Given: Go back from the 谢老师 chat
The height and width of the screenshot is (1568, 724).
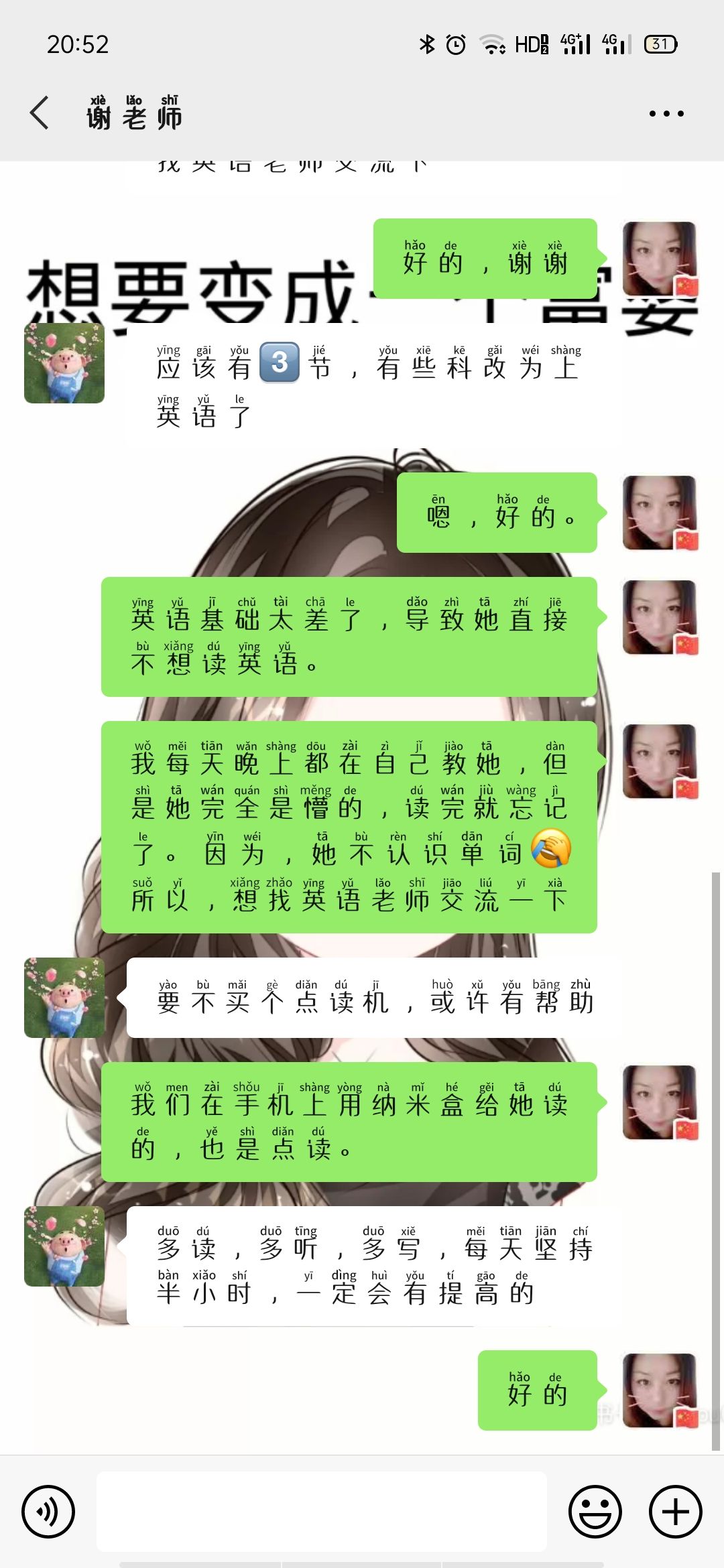Looking at the screenshot, I should pos(40,113).
